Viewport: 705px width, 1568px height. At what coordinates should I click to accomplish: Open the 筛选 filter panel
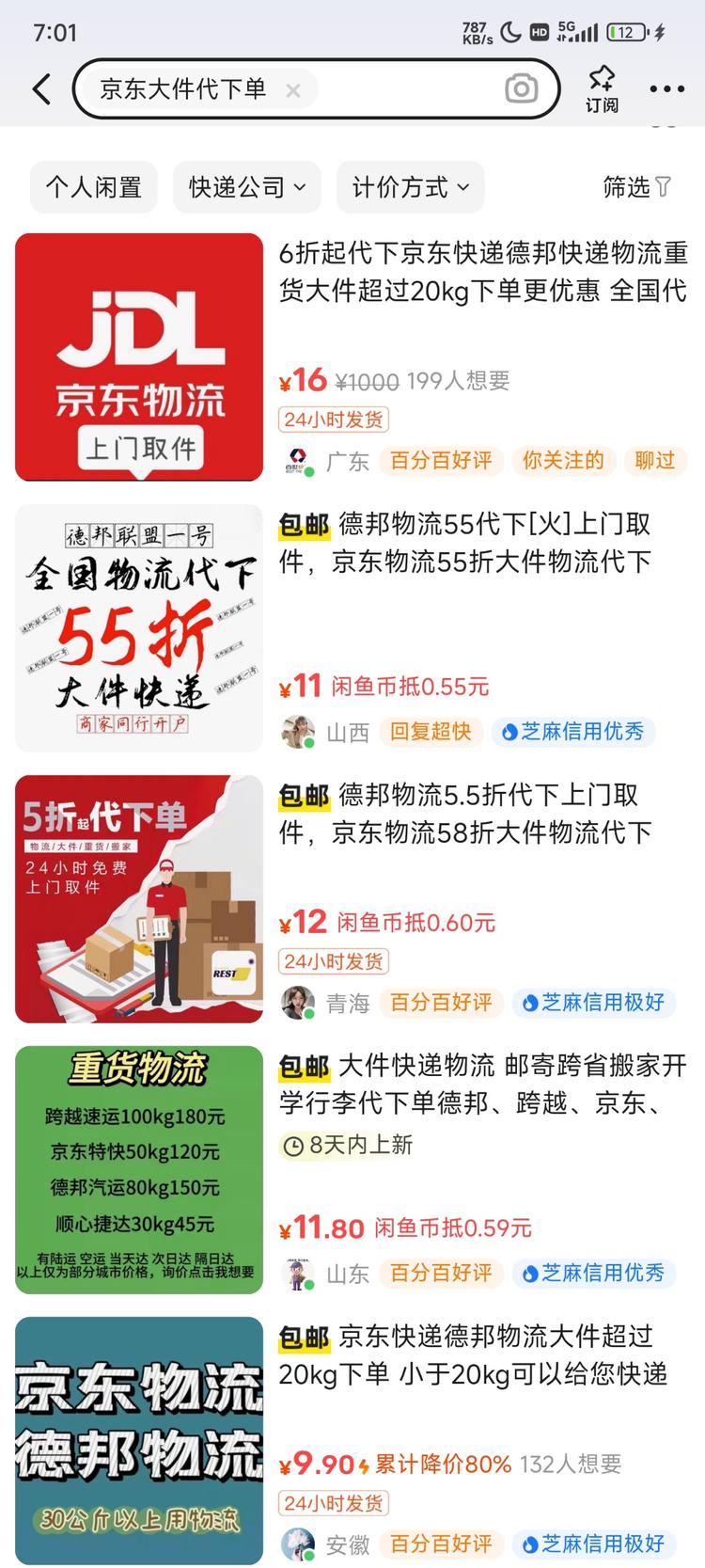[x=636, y=187]
